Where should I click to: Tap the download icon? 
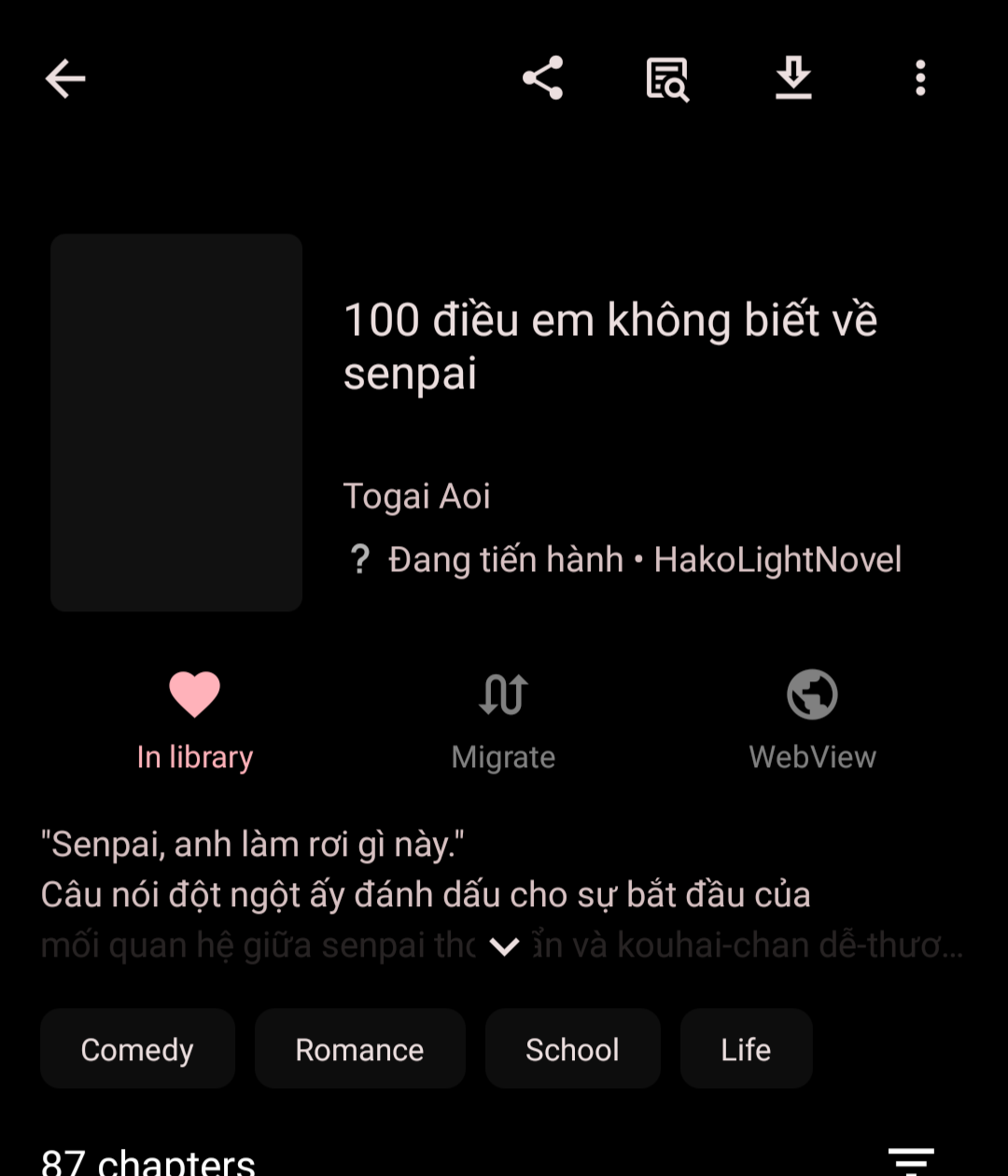pyautogui.click(x=793, y=78)
